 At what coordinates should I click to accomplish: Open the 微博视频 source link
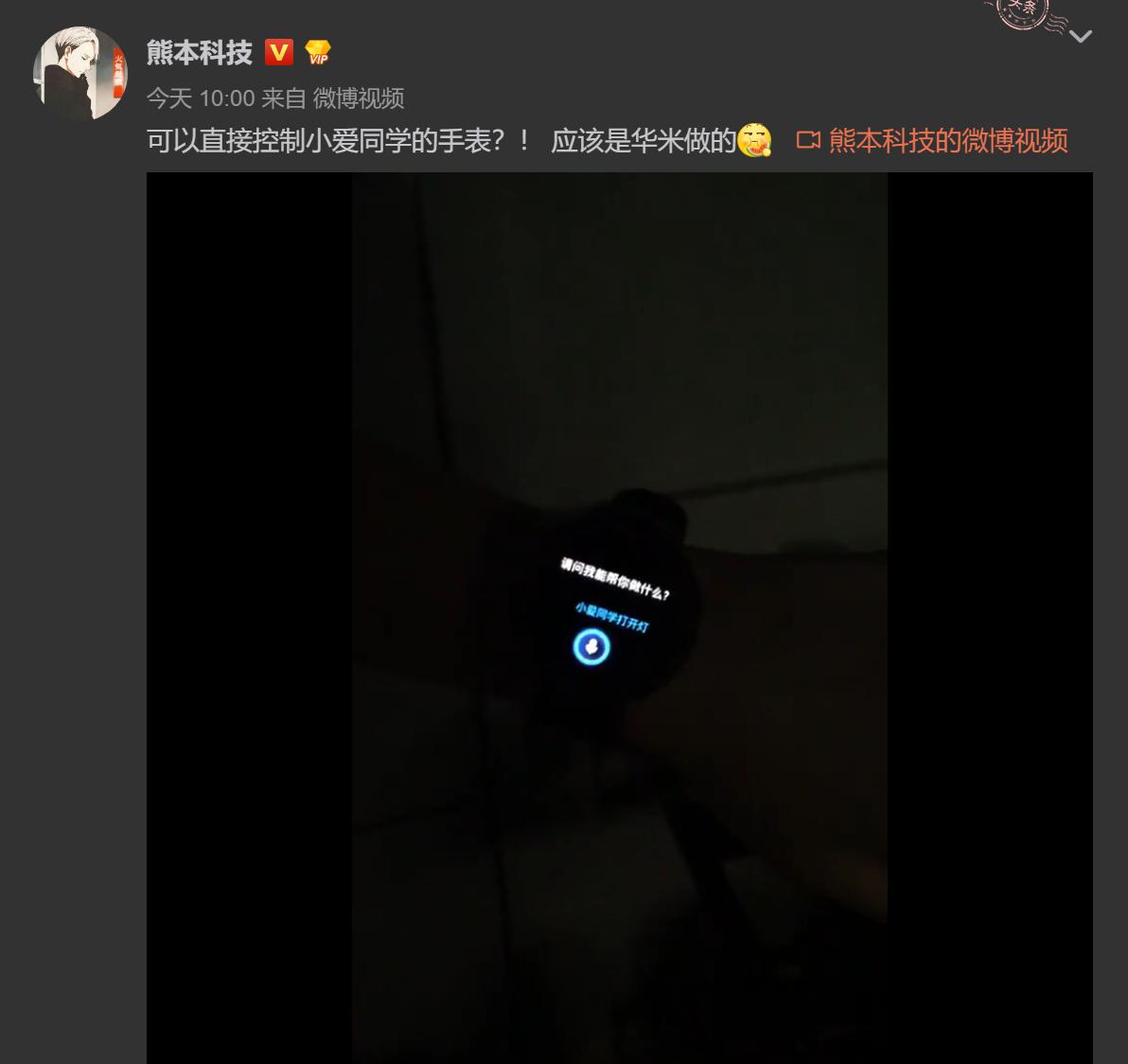(359, 98)
